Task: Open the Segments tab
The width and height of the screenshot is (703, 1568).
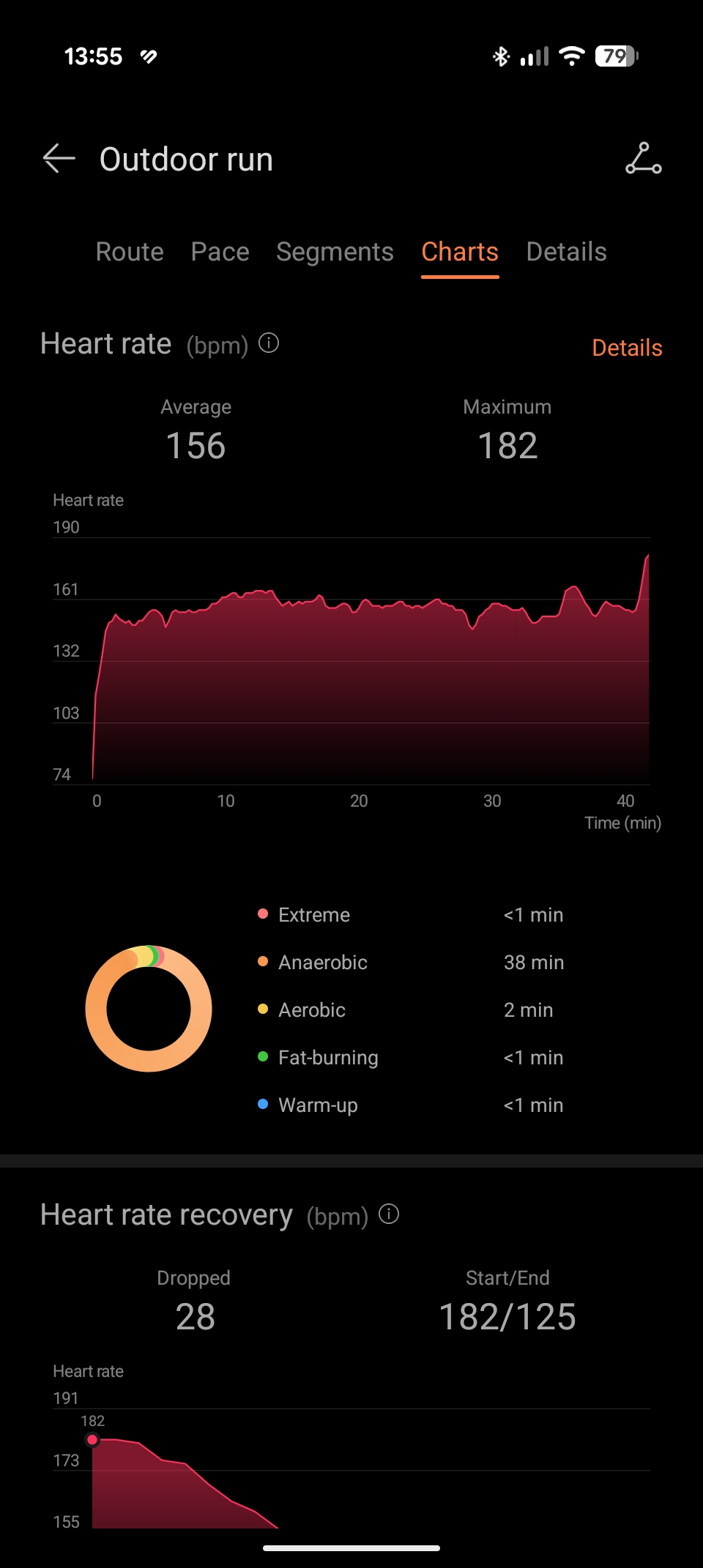Action: tap(335, 252)
